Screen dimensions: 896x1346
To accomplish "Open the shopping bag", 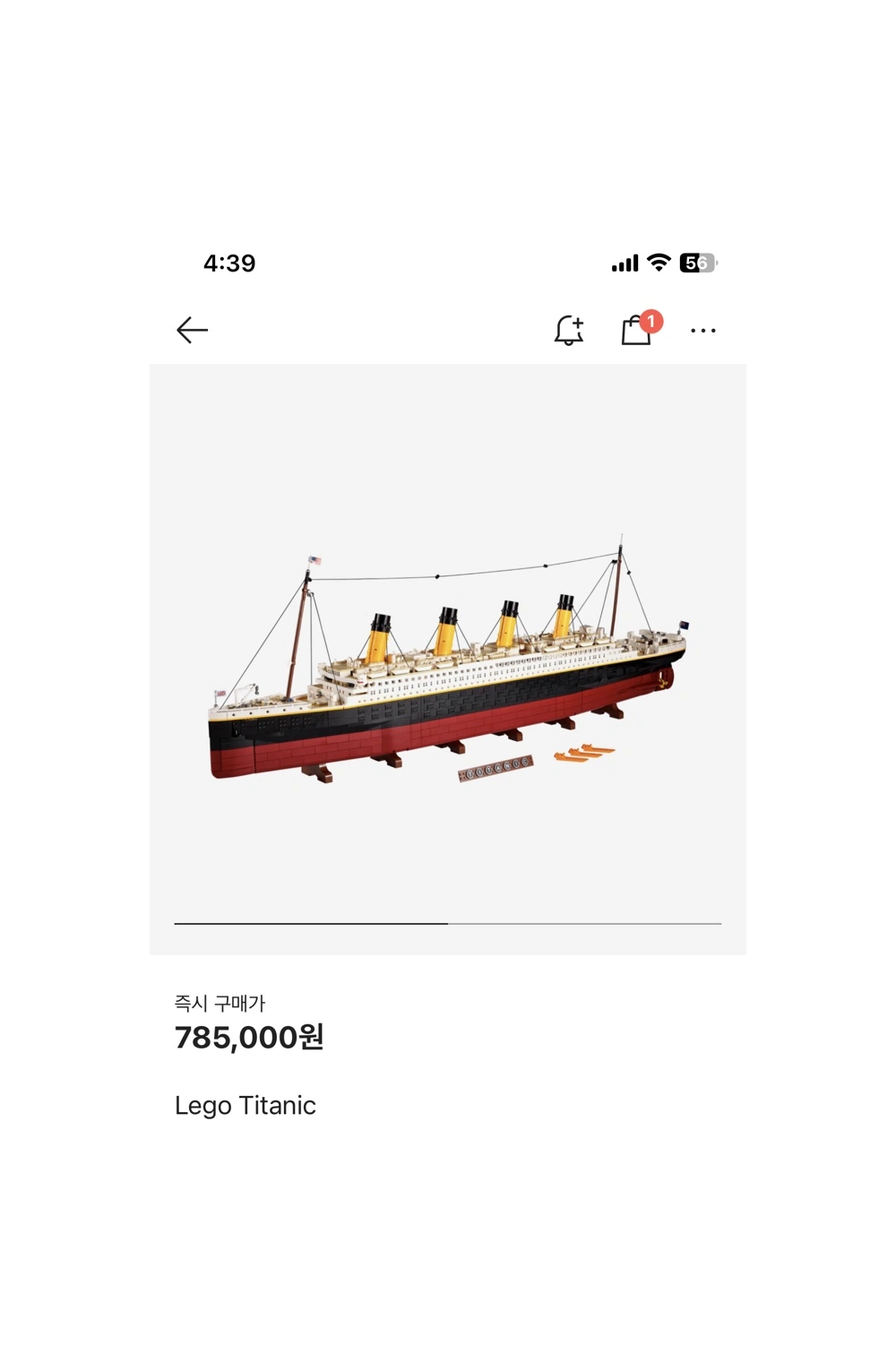I will coord(636,330).
